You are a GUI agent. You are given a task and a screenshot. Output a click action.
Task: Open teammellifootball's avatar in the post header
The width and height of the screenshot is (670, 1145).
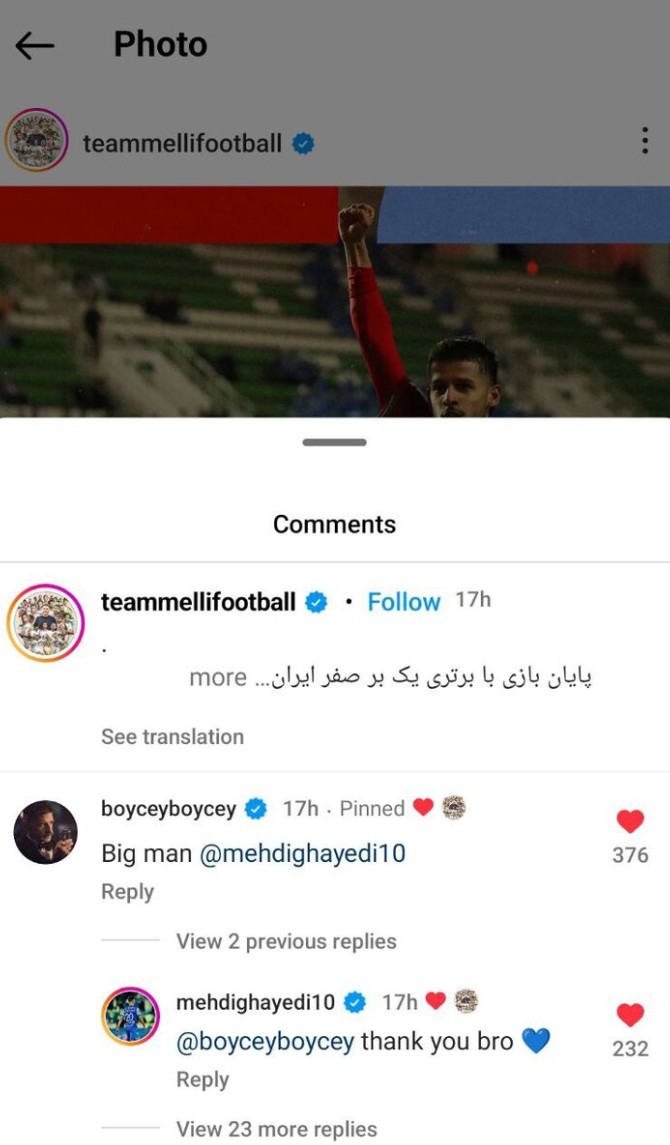pos(36,142)
